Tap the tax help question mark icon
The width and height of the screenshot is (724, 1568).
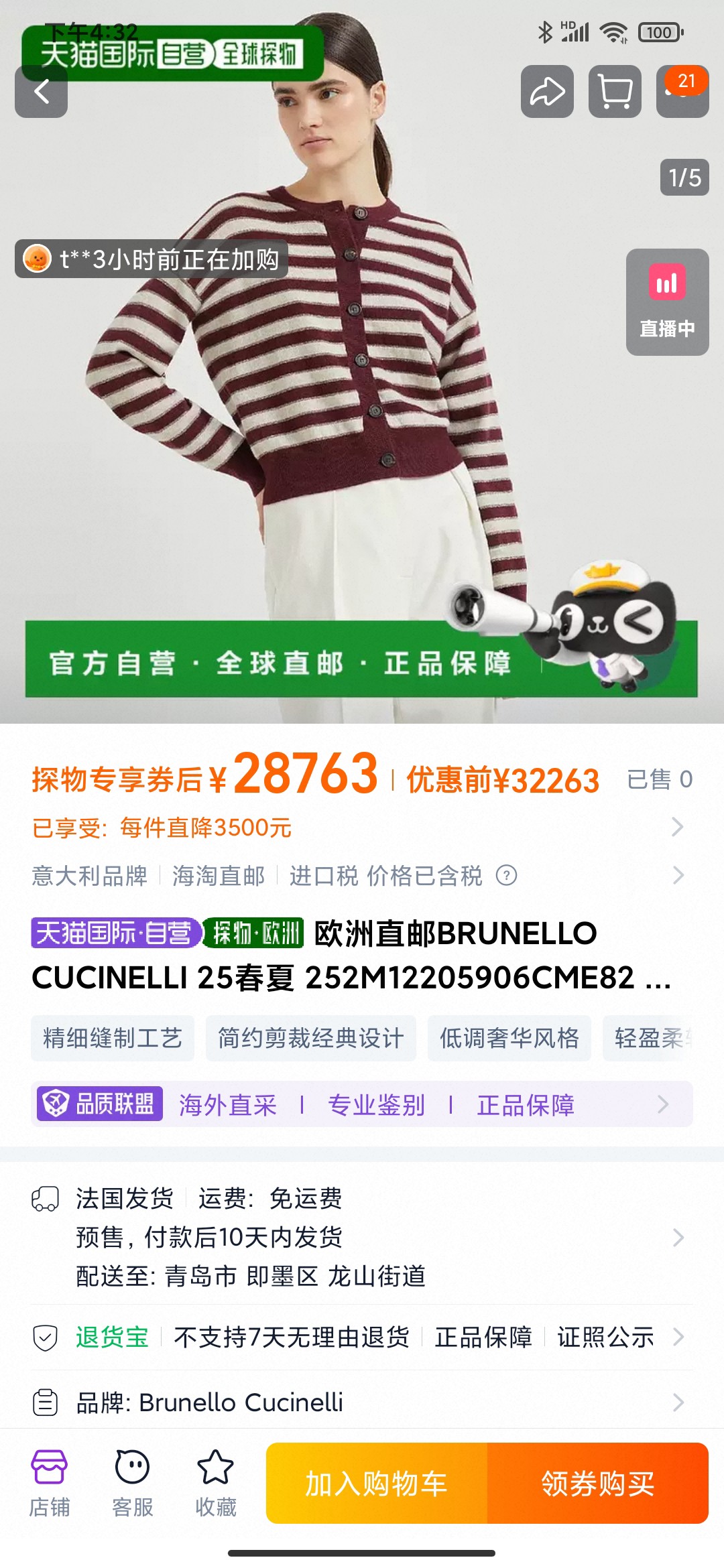[x=506, y=875]
